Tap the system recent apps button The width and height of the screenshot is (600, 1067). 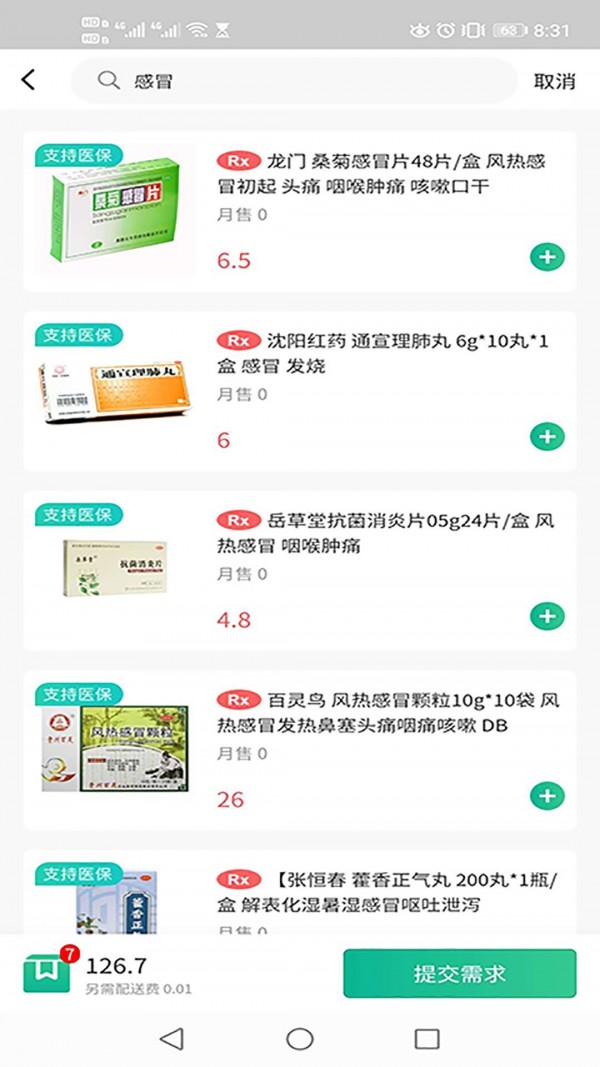click(x=427, y=1039)
